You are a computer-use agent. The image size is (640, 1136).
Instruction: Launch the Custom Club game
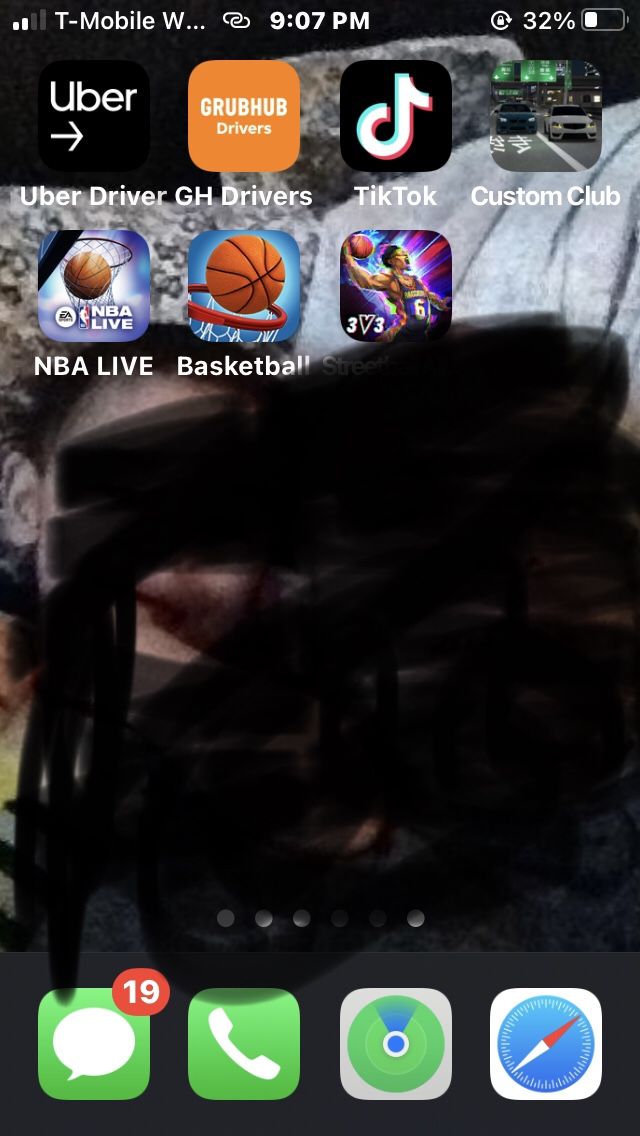click(x=546, y=116)
